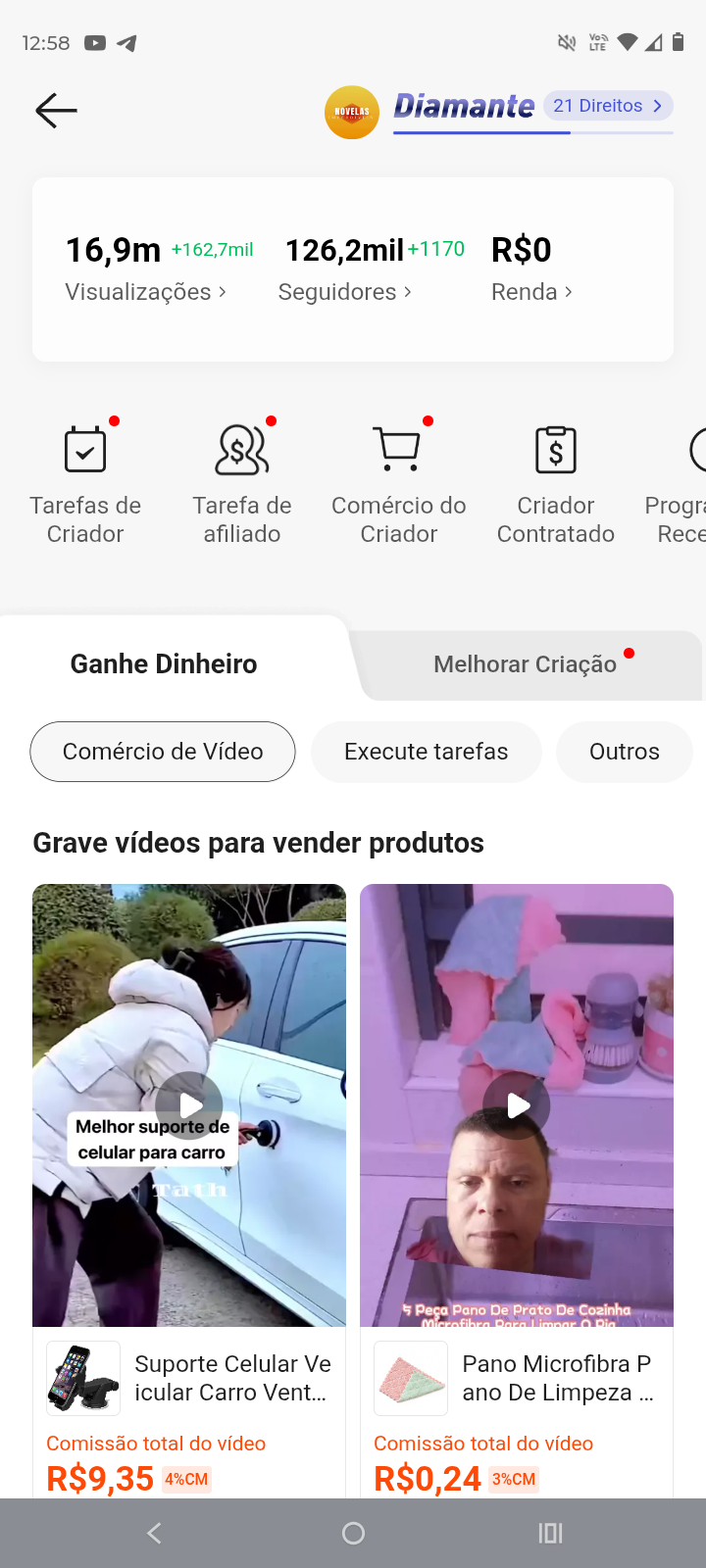Go back using the top arrow

coord(56,111)
